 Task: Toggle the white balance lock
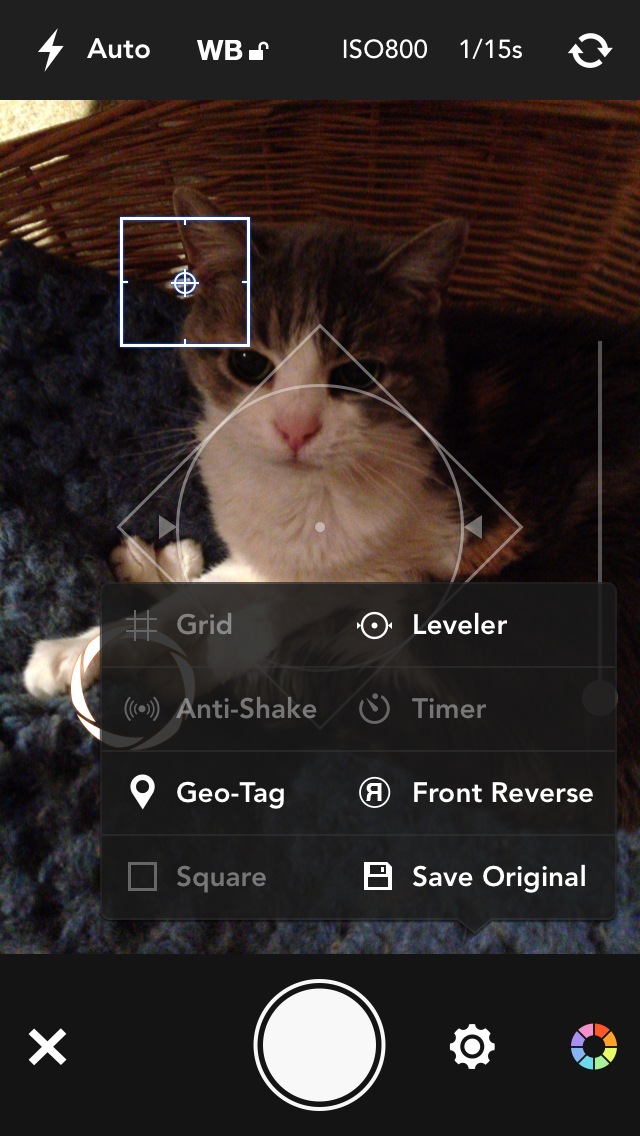click(233, 50)
